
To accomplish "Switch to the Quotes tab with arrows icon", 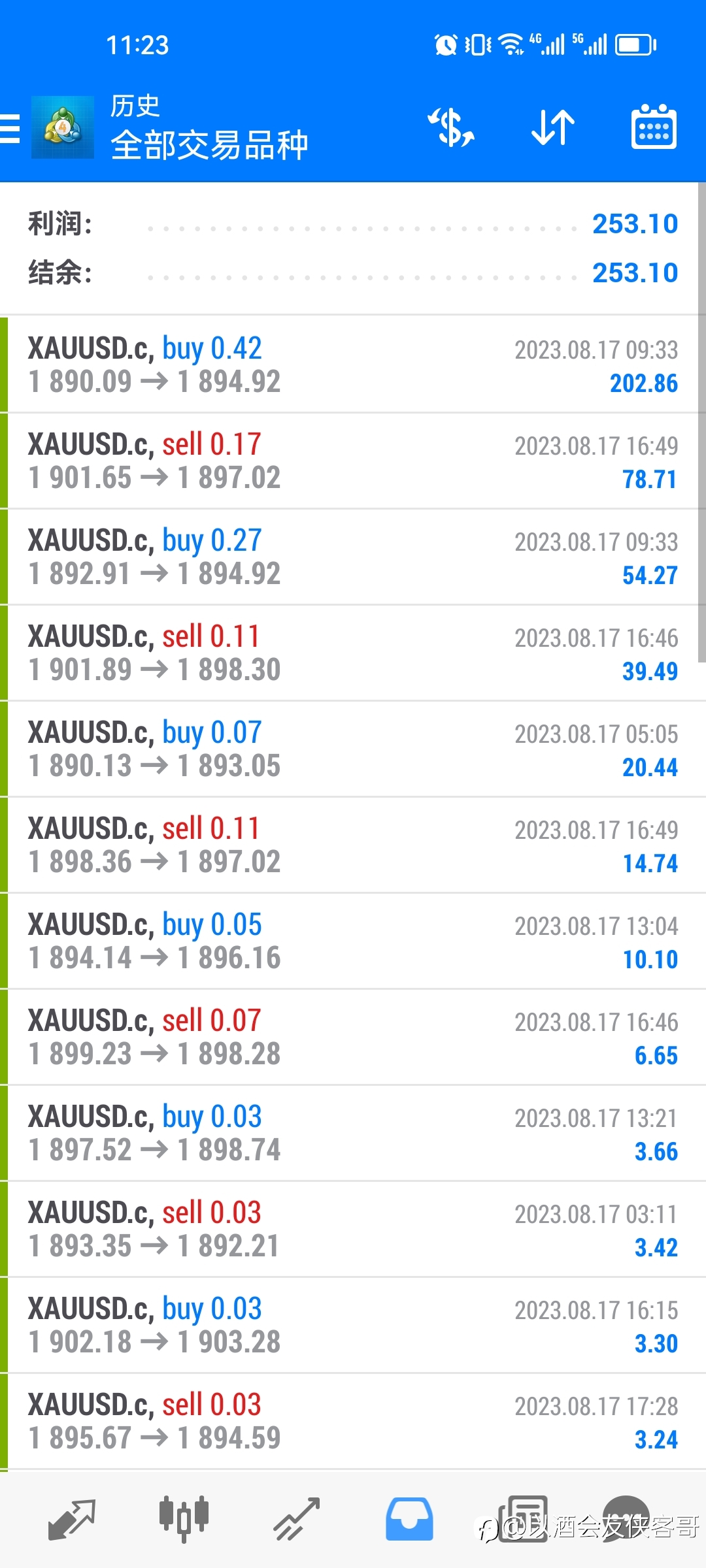I will 72,1520.
